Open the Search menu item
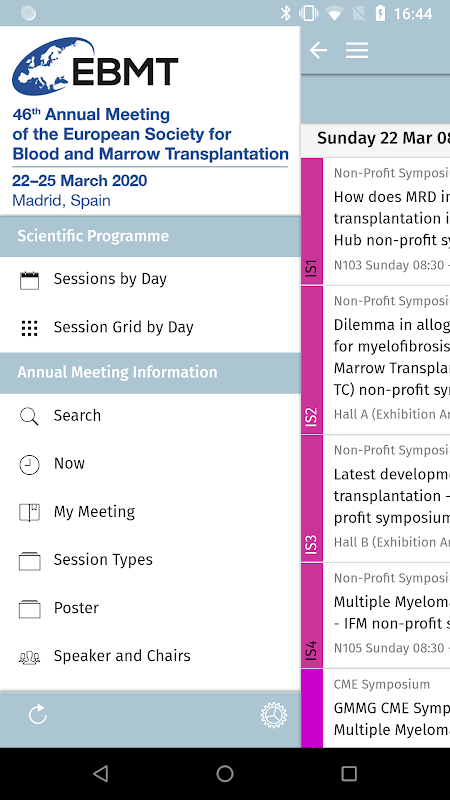This screenshot has height=800, width=450. [x=150, y=416]
